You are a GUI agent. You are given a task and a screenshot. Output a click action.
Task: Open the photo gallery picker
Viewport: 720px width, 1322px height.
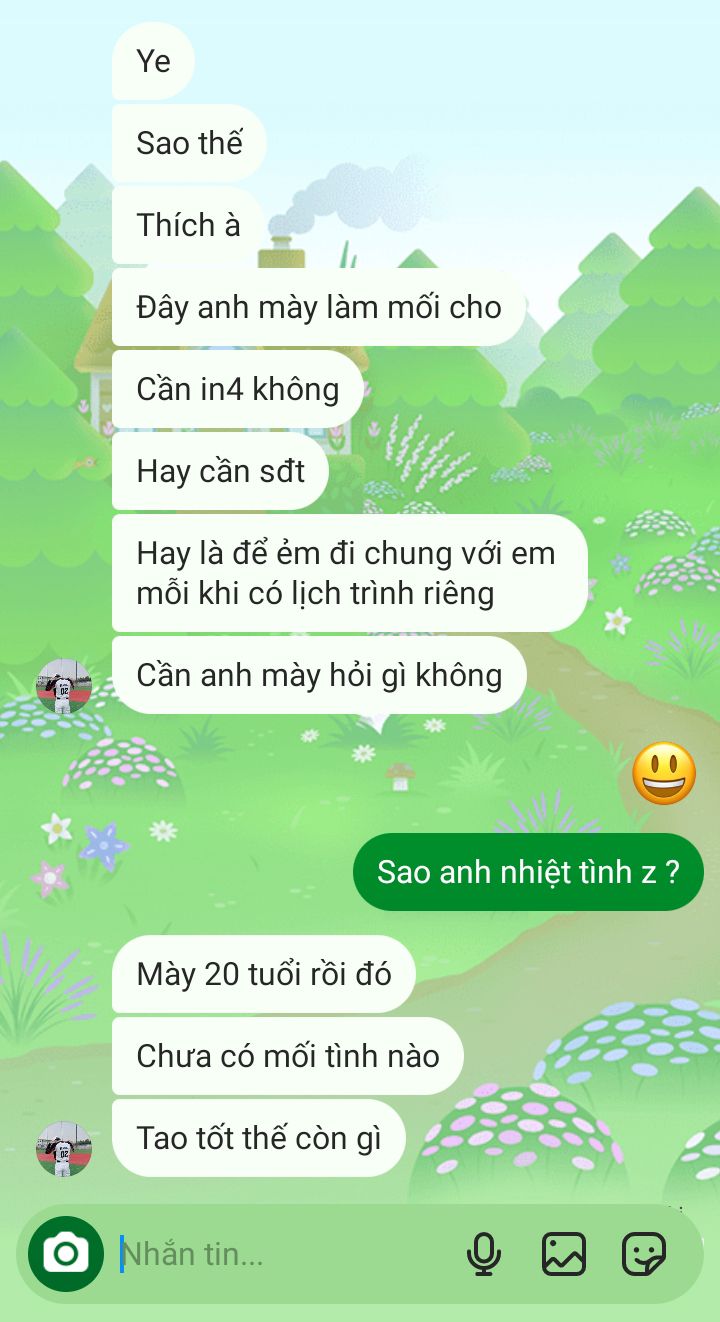click(x=564, y=1254)
